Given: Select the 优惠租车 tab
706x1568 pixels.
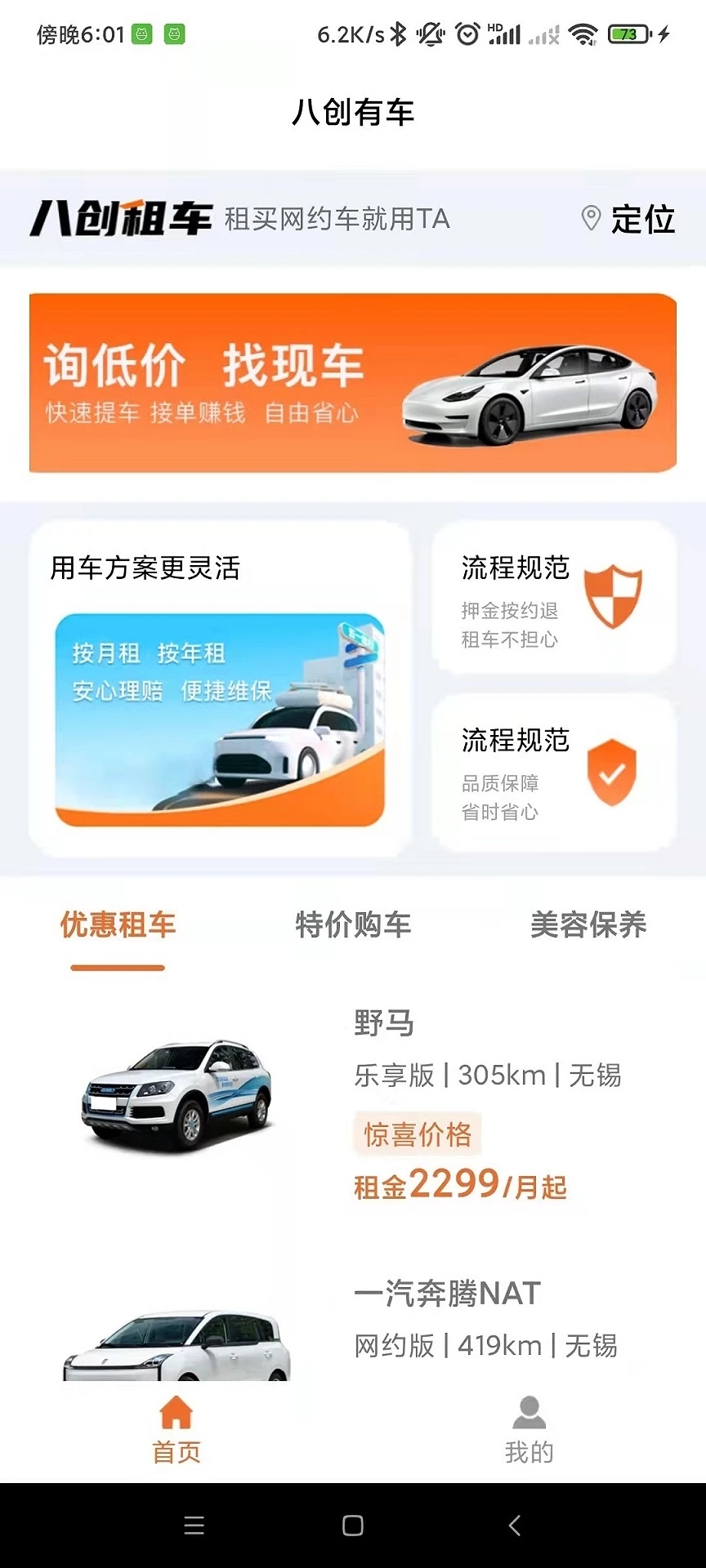Looking at the screenshot, I should pos(118,925).
